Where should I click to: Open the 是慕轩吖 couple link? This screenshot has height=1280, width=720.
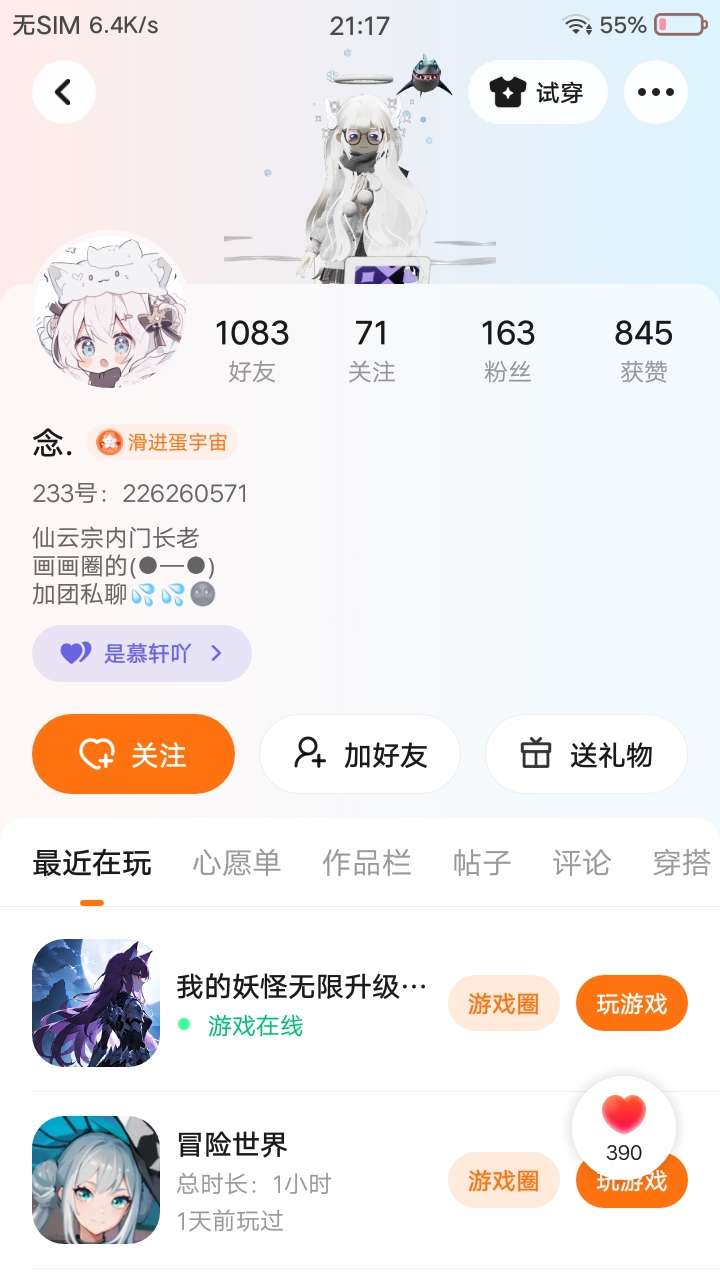coord(141,653)
